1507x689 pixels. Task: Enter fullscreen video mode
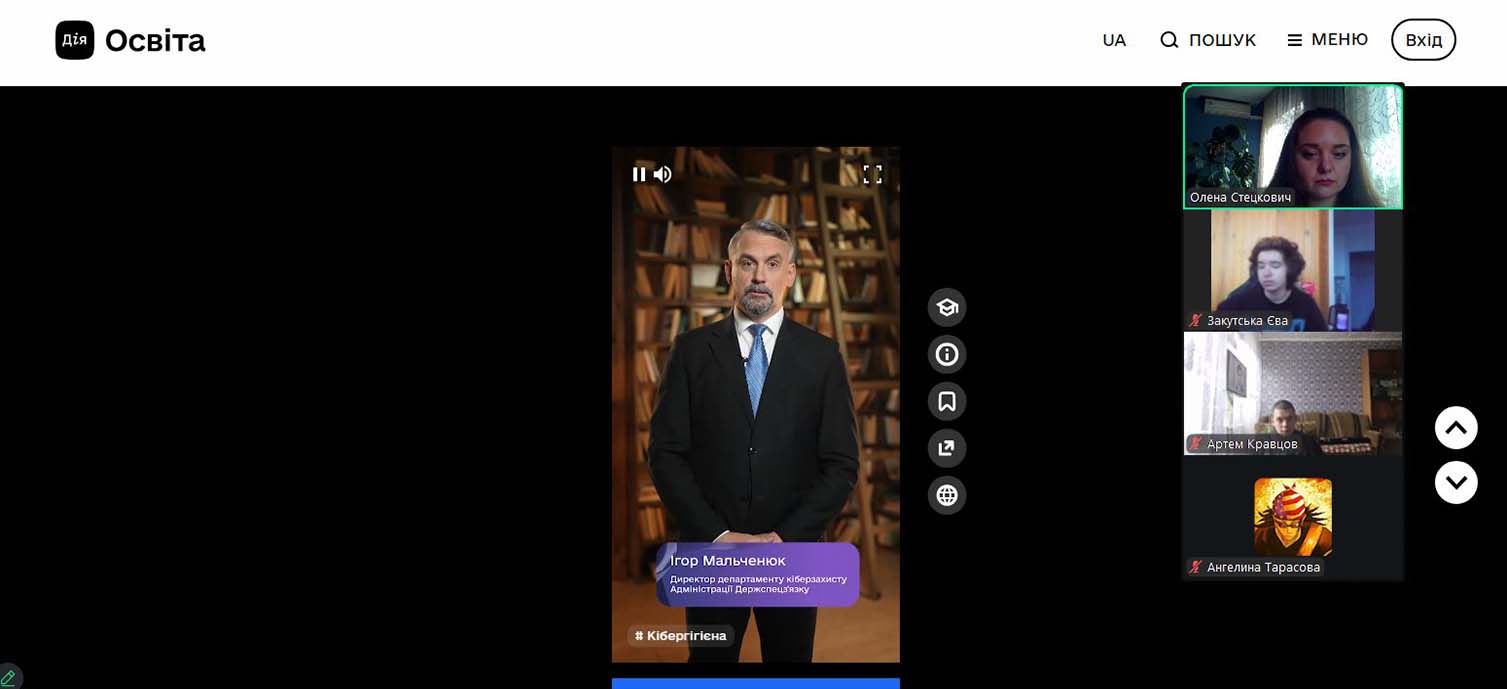click(872, 174)
